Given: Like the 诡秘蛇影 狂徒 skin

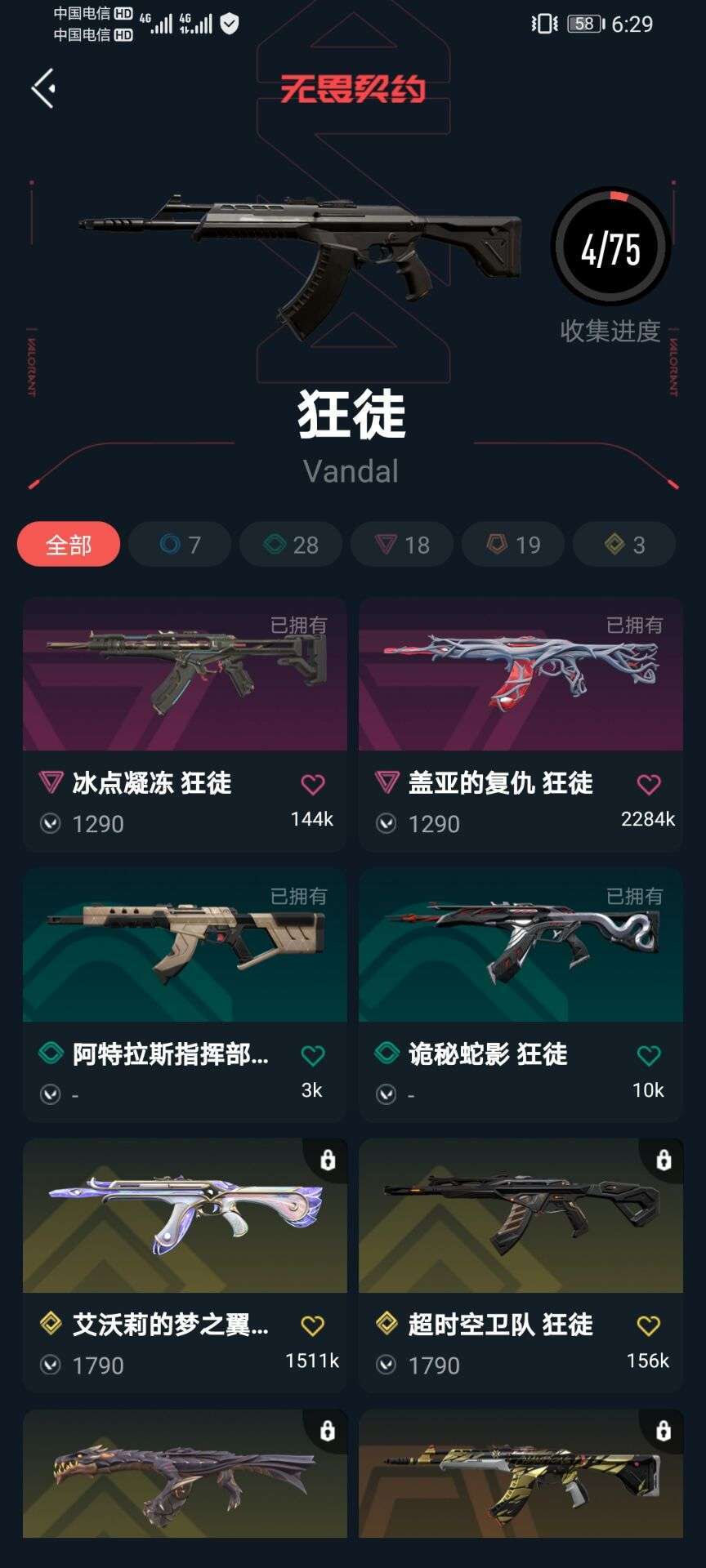Looking at the screenshot, I should tap(649, 1055).
